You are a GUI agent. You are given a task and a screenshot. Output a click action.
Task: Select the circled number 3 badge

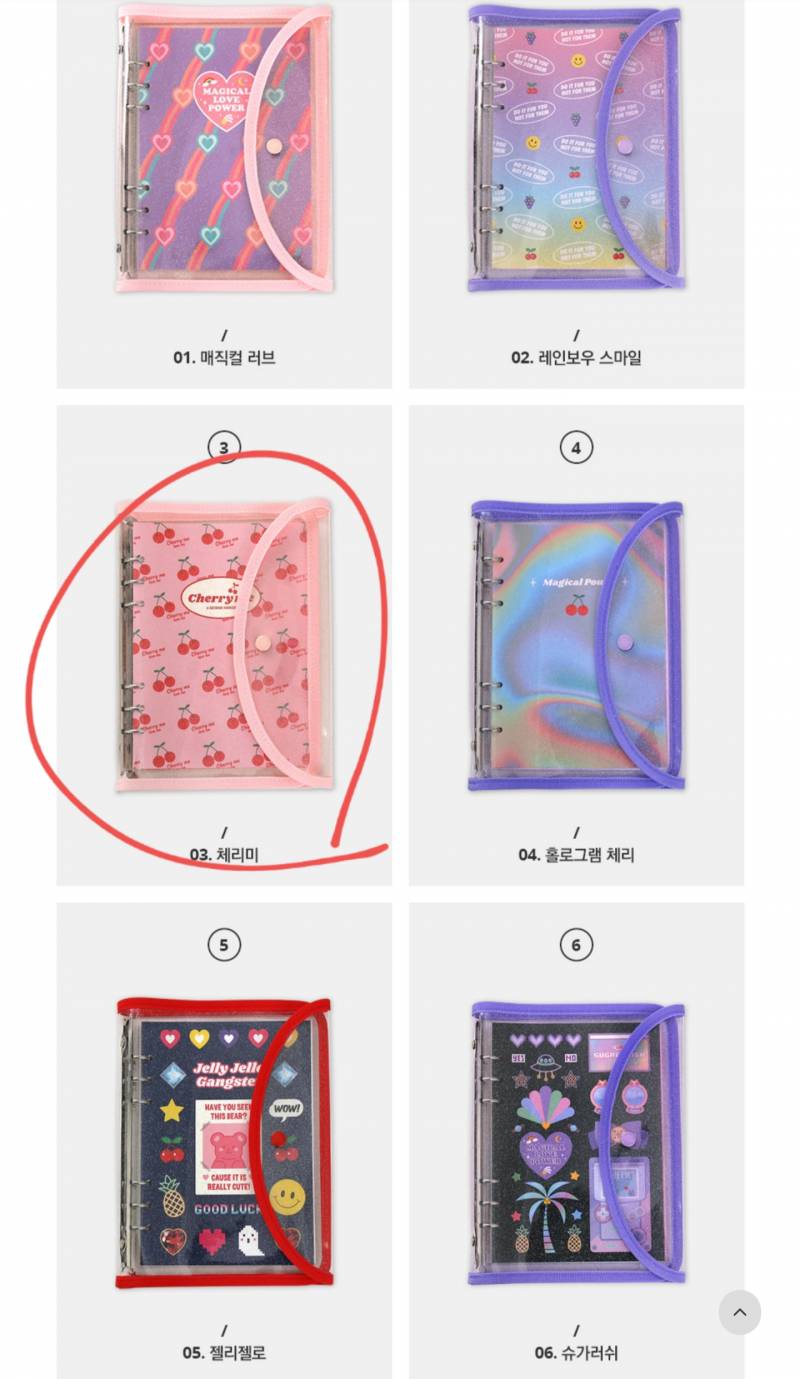[x=224, y=447]
